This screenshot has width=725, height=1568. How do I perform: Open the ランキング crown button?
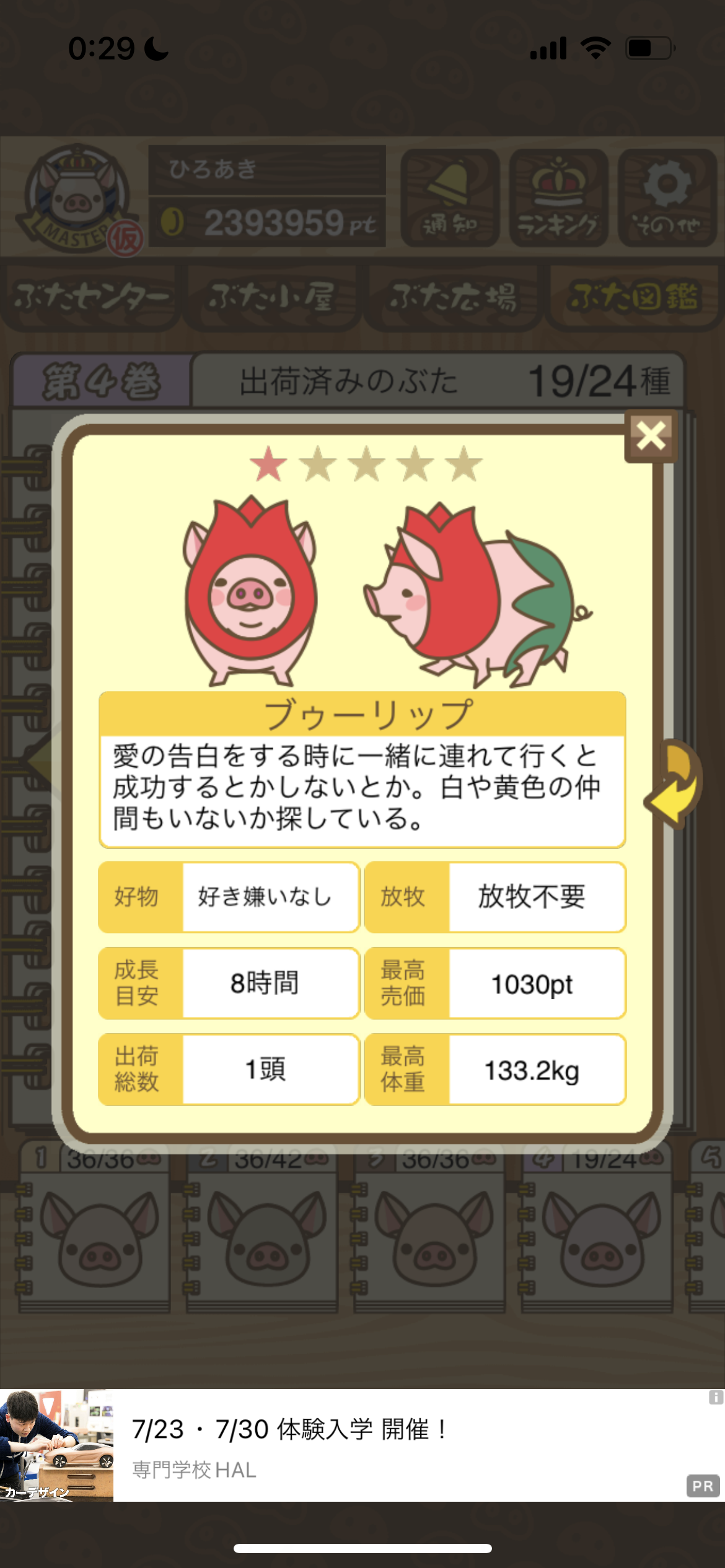pos(559,198)
